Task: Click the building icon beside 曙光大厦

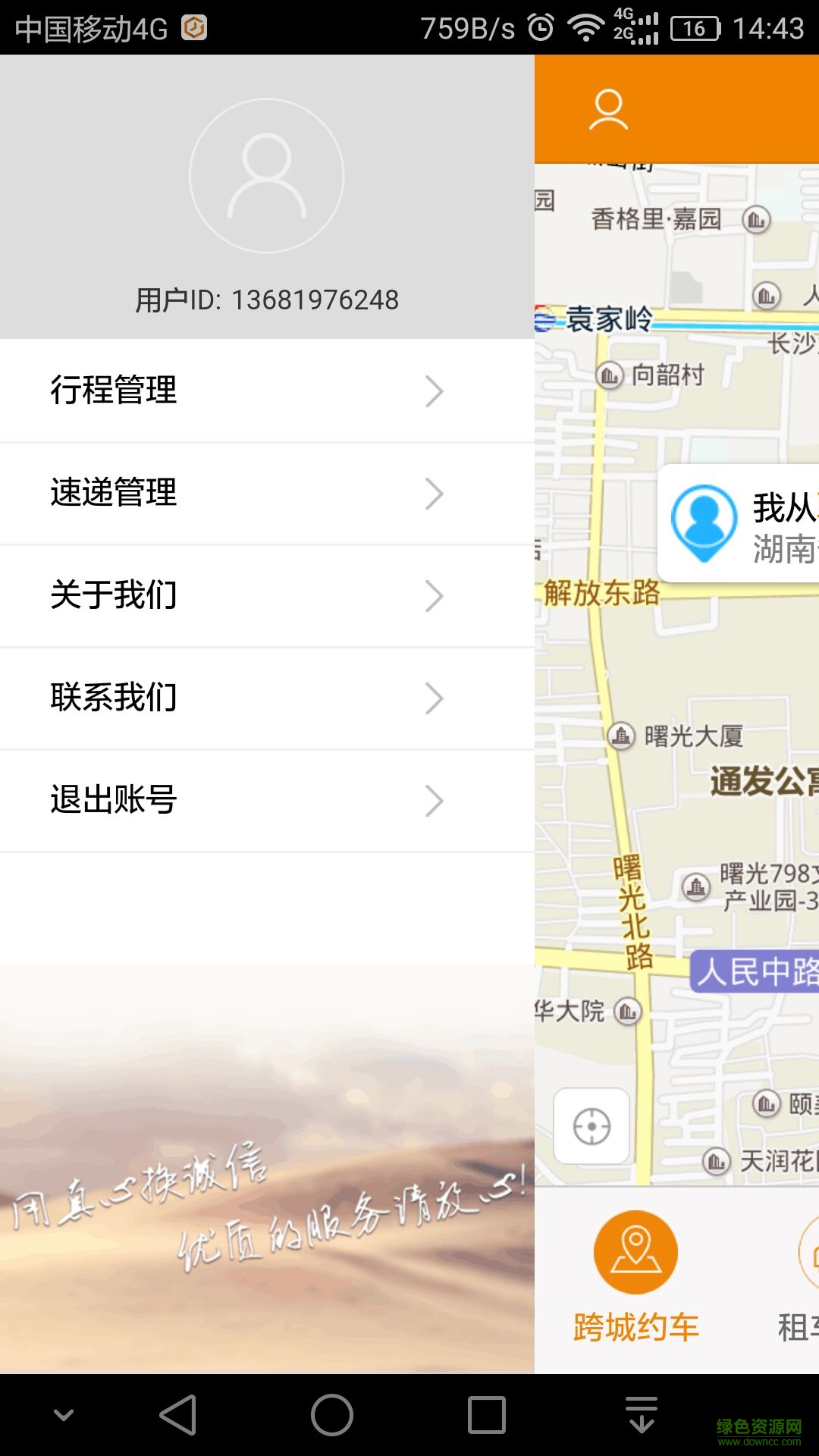Action: [620, 735]
